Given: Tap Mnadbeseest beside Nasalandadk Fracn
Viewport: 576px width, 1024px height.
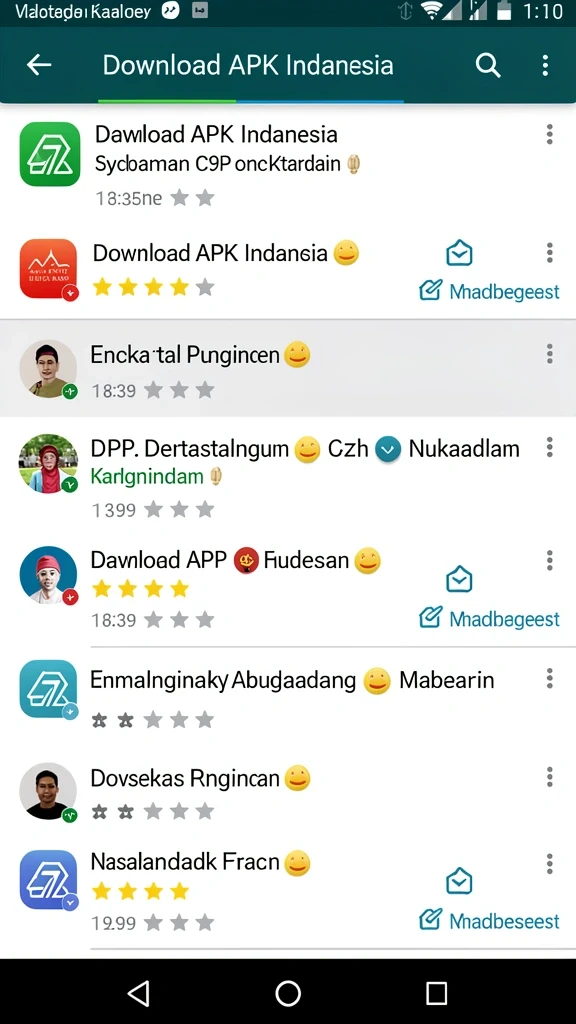Looking at the screenshot, I should click(x=489, y=920).
